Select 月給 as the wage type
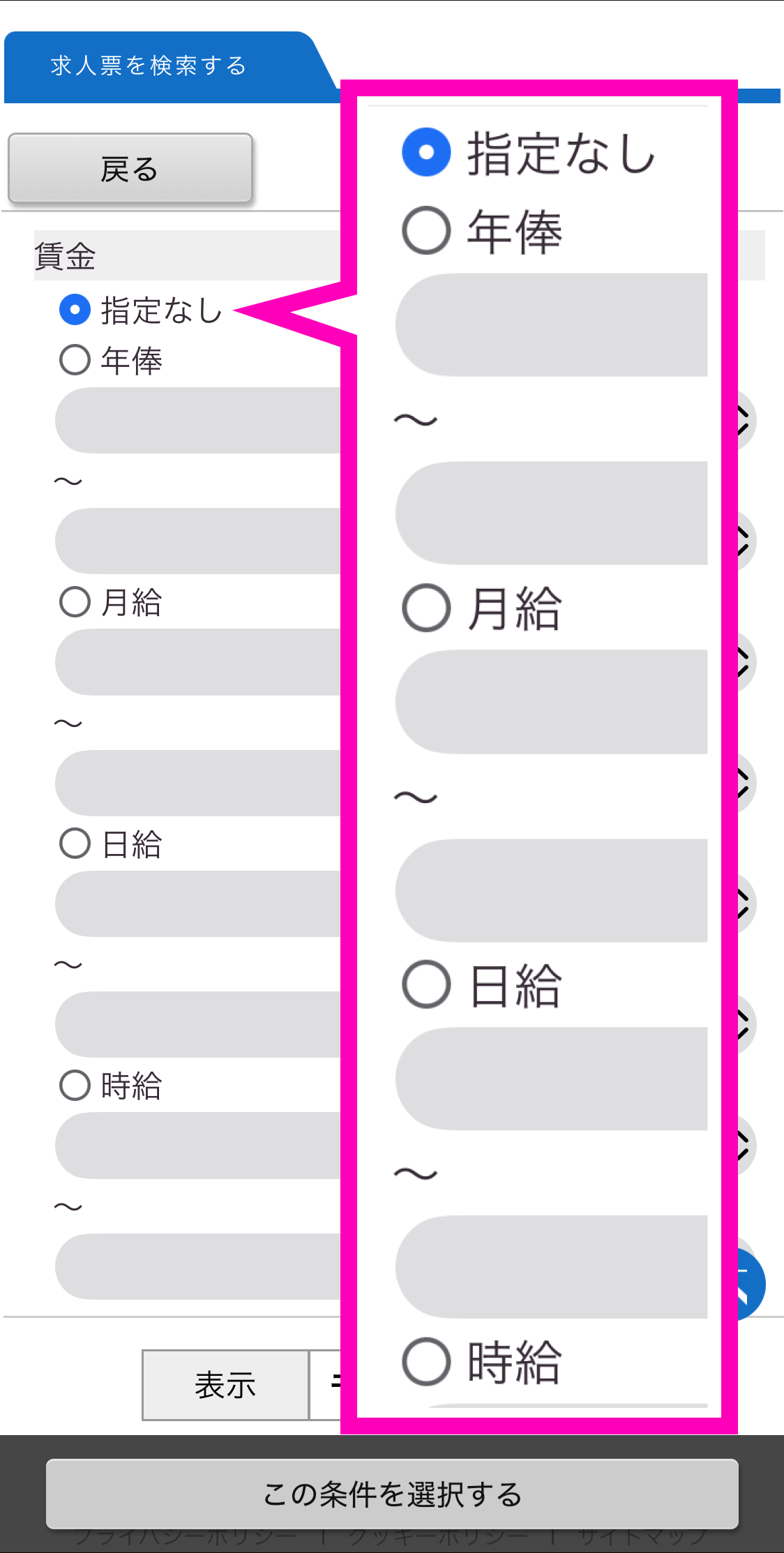 75,602
